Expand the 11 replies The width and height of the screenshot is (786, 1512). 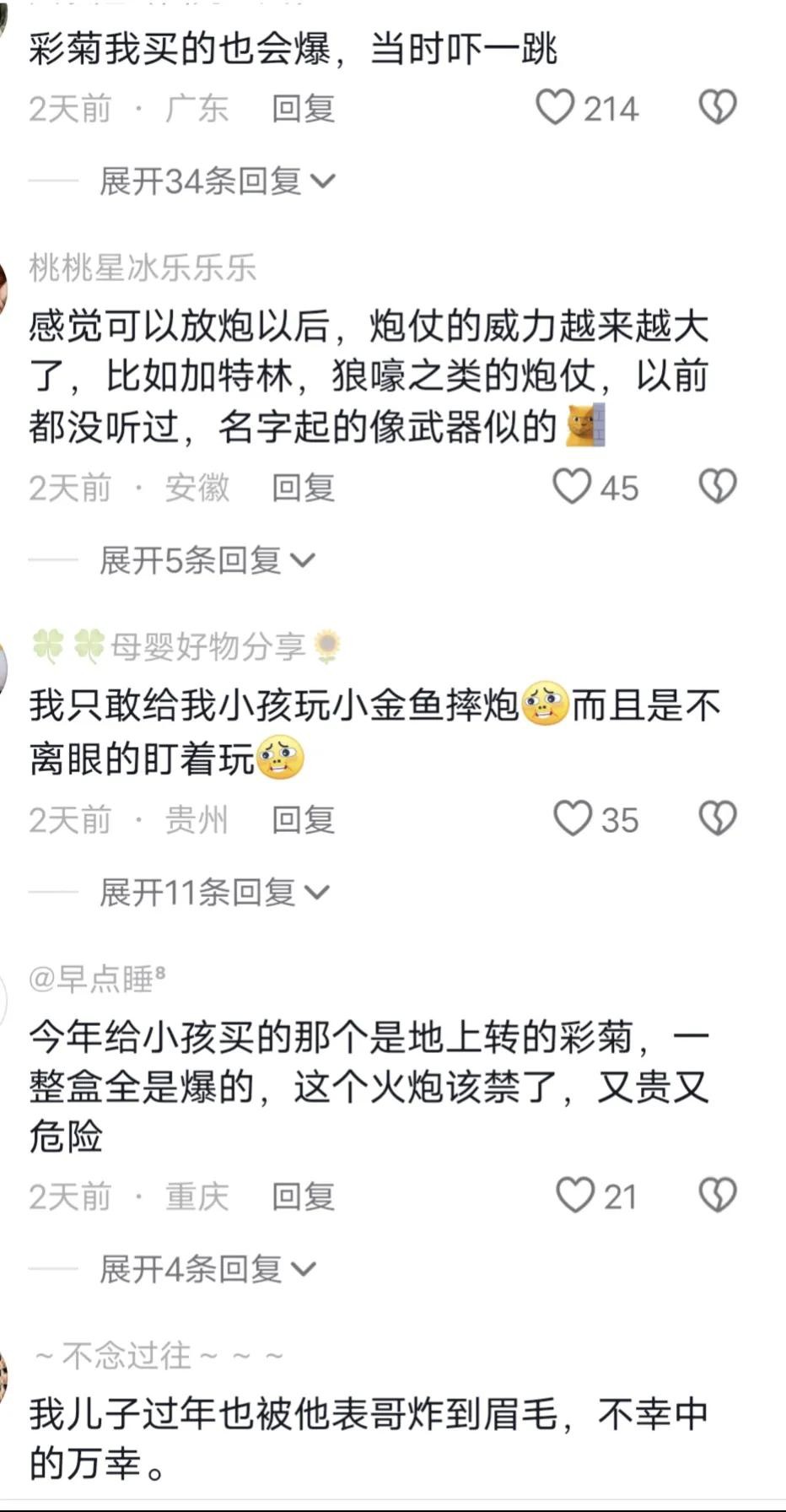tap(213, 892)
